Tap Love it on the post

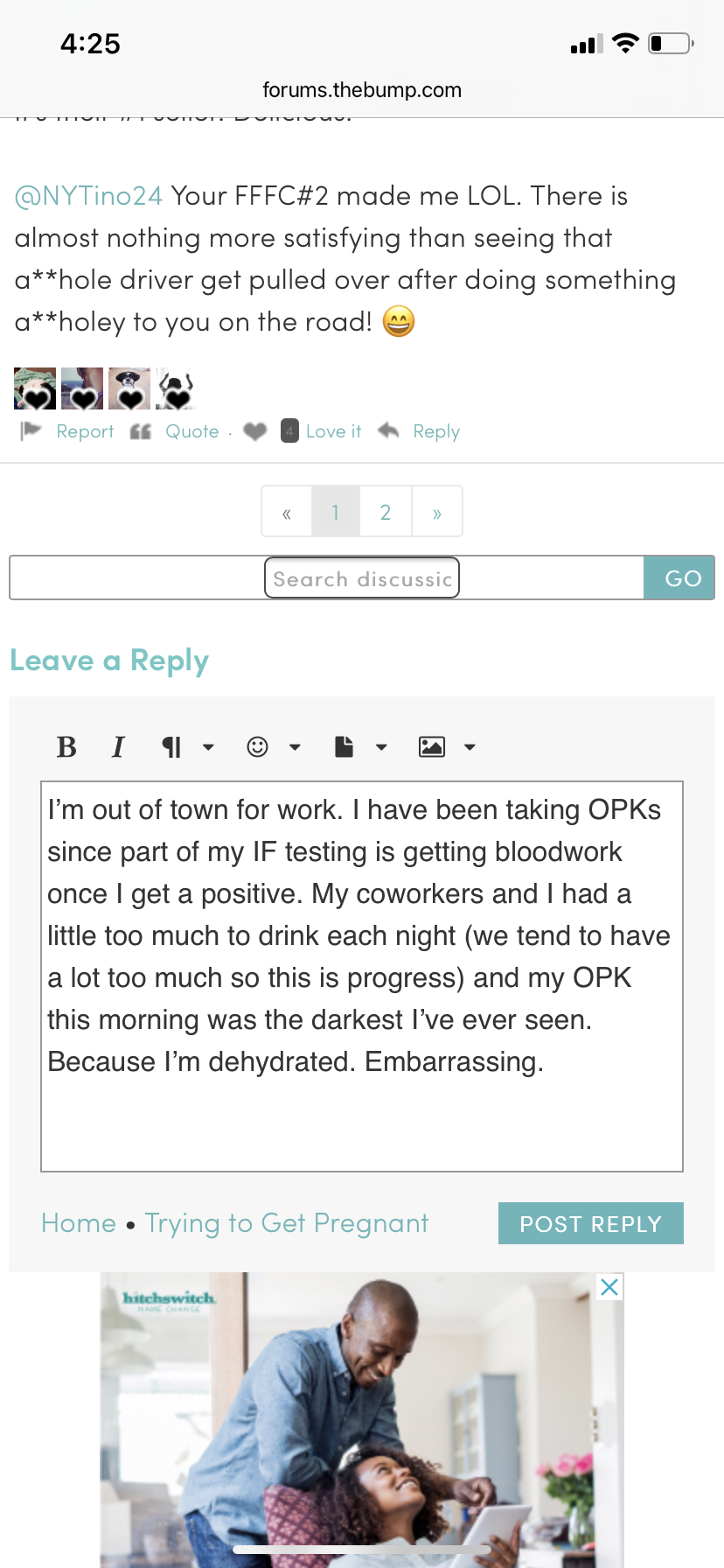[332, 431]
